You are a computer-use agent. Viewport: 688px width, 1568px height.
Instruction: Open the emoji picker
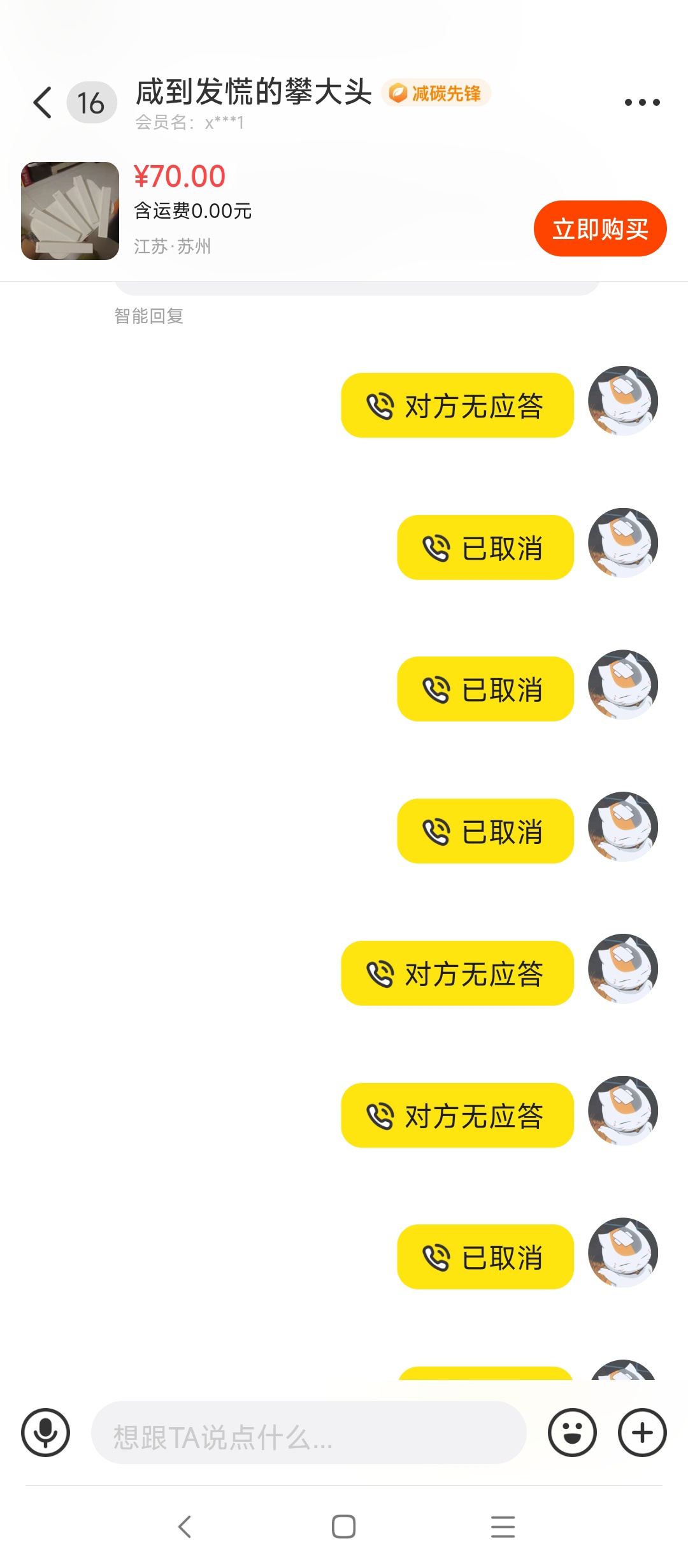tap(572, 1432)
